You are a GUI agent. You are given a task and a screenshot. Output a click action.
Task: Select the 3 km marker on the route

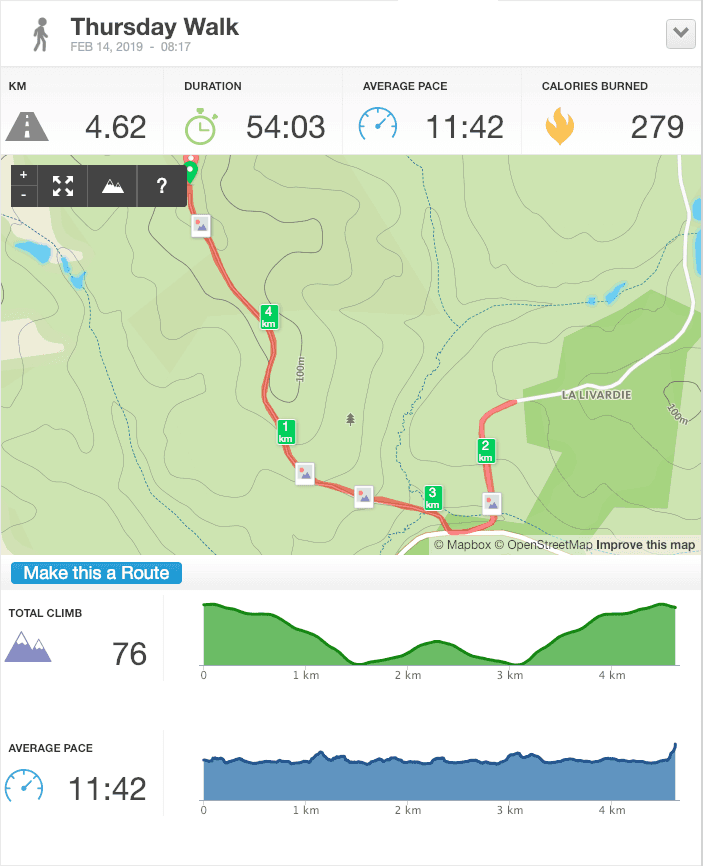click(433, 497)
